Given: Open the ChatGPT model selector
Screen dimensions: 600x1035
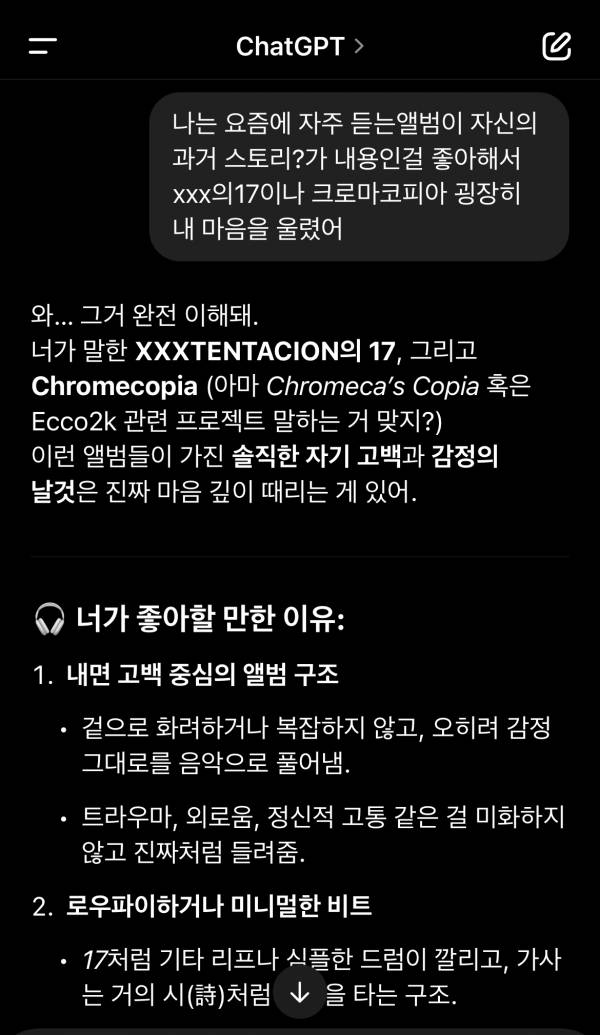Looking at the screenshot, I should point(299,46).
